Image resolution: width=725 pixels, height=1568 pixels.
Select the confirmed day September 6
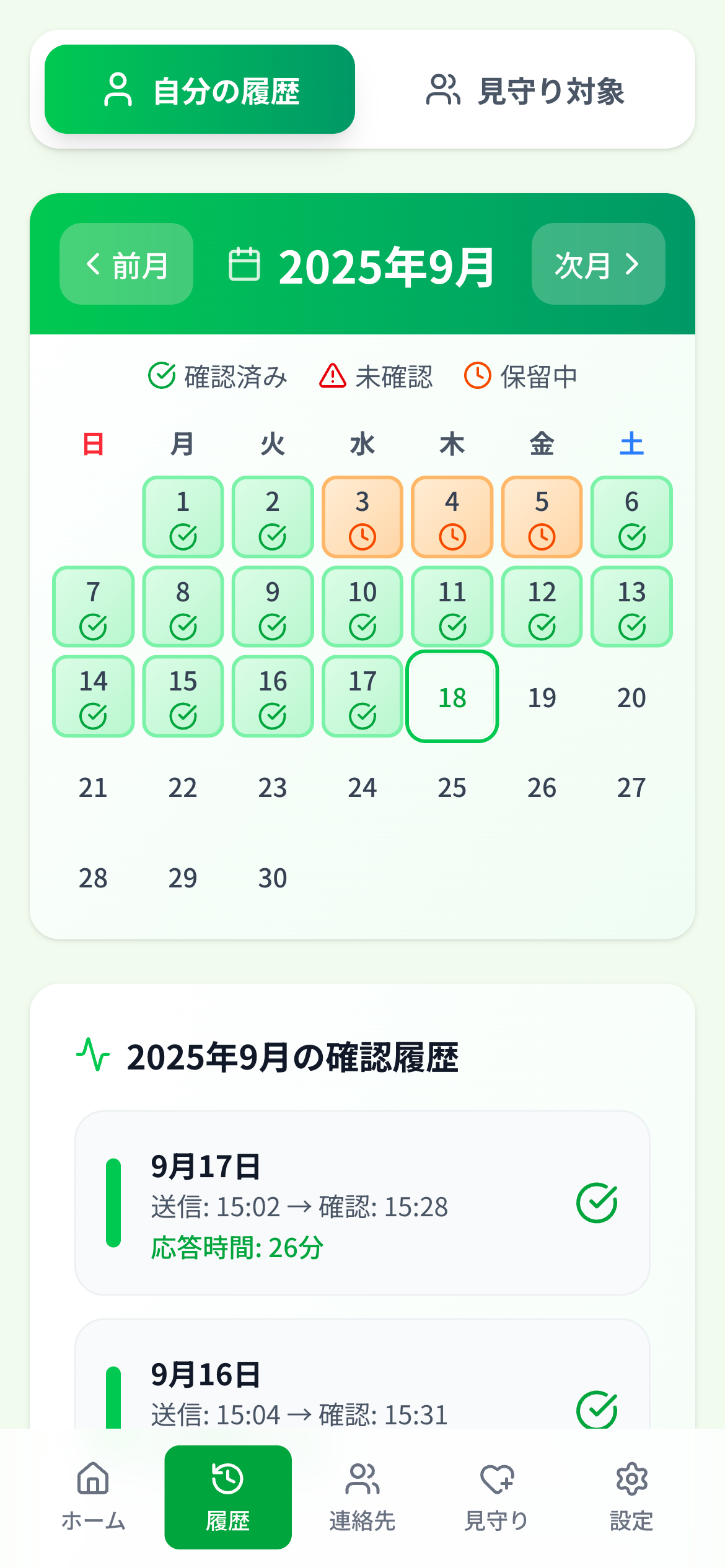[x=631, y=516]
